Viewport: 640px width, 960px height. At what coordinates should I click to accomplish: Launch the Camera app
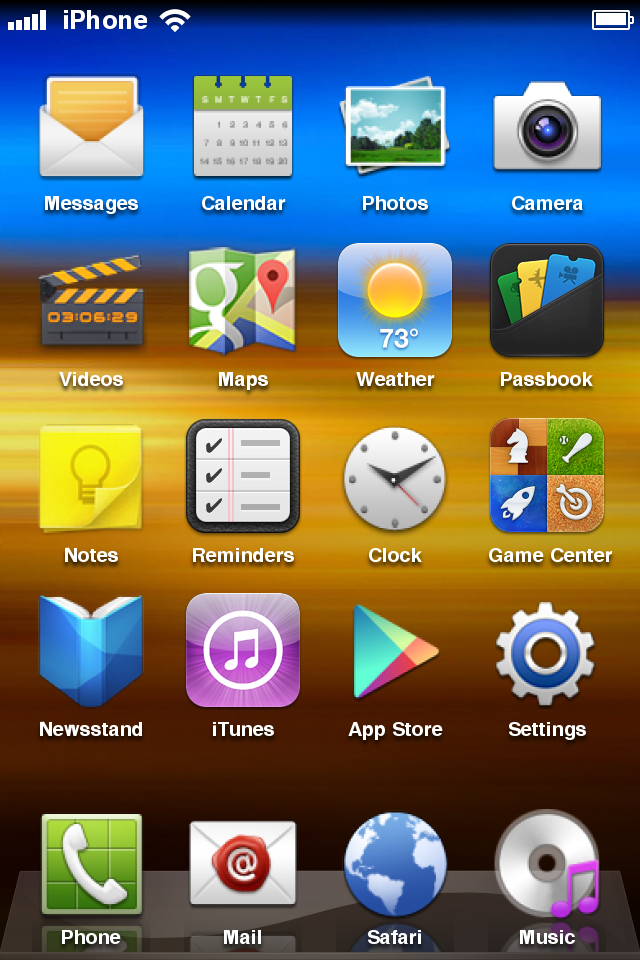tap(547, 127)
